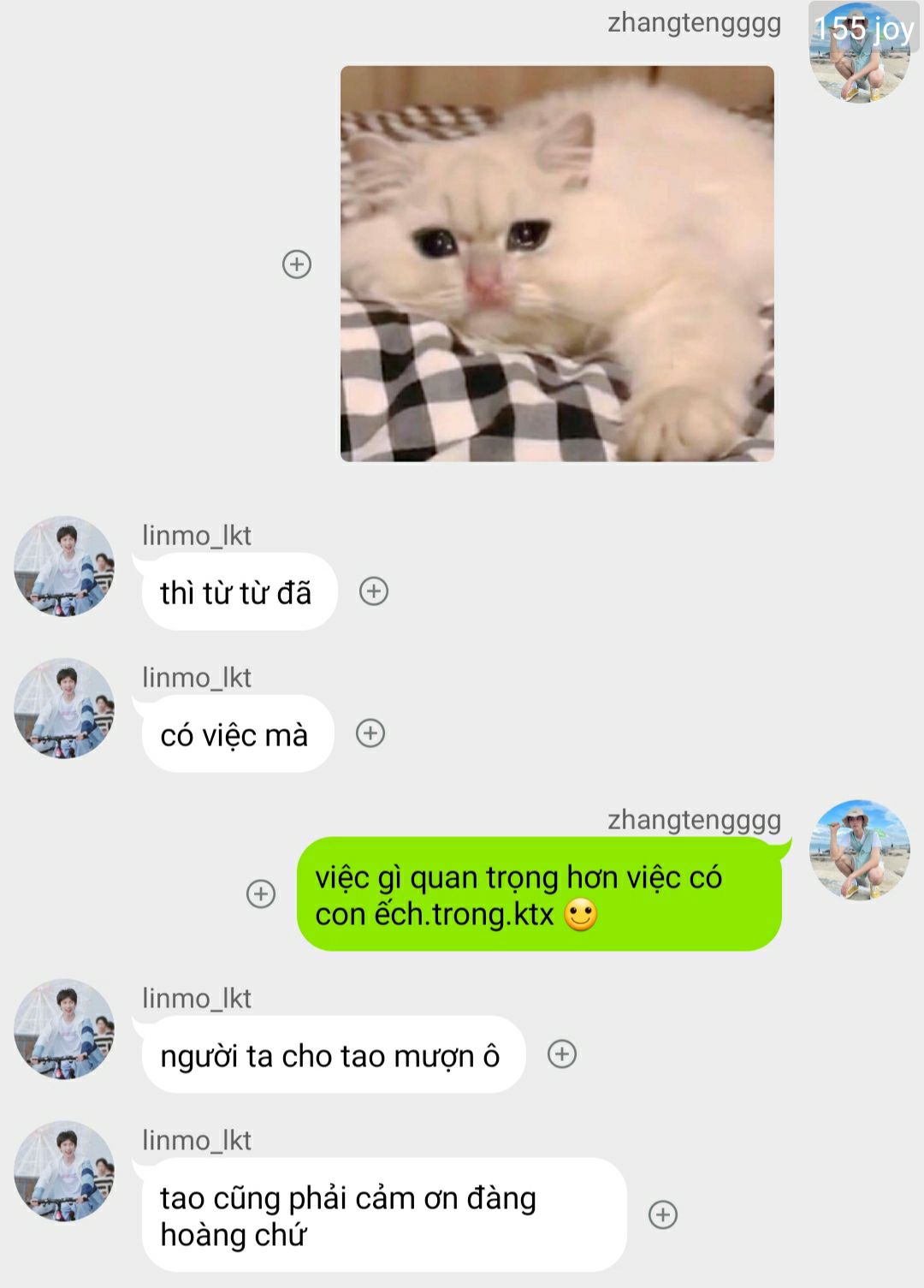React to message "có việc mà"
The width and height of the screenshot is (924, 1288).
click(370, 733)
